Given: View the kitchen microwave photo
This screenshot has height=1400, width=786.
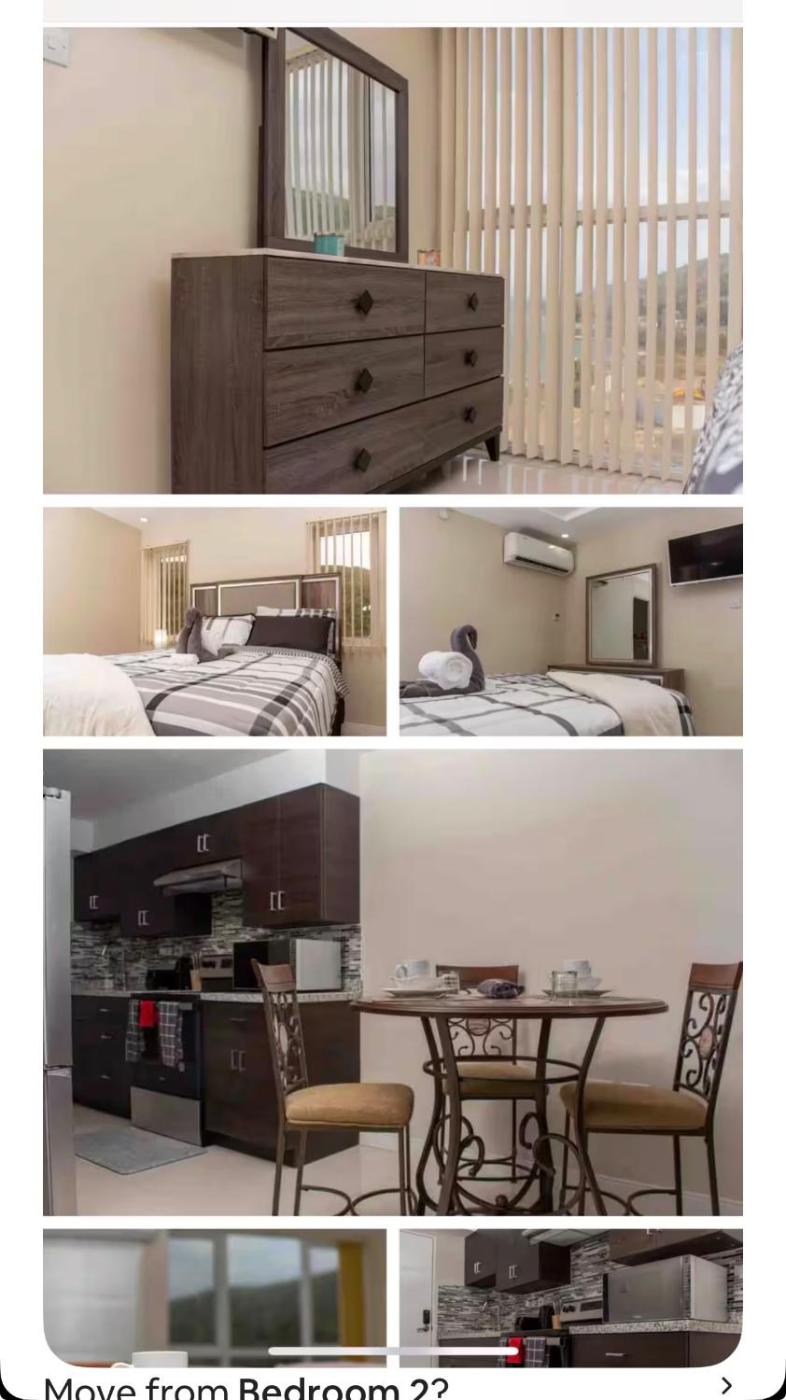Looking at the screenshot, I should click(x=571, y=1295).
